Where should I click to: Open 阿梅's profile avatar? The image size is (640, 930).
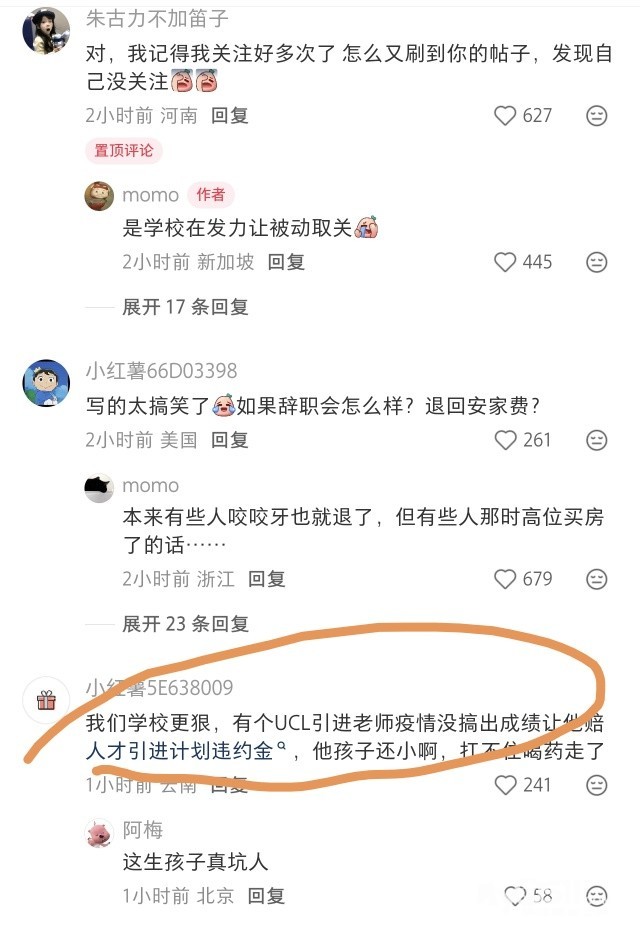99,833
